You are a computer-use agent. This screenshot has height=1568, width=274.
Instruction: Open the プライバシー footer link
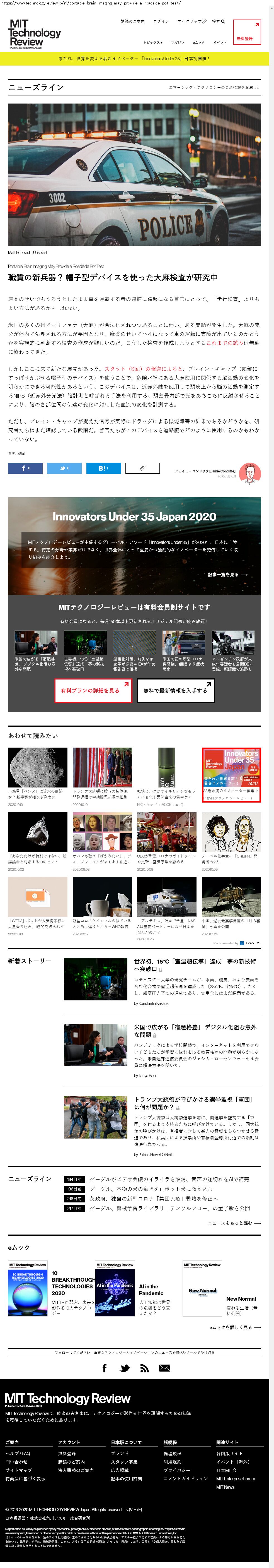177,1469
